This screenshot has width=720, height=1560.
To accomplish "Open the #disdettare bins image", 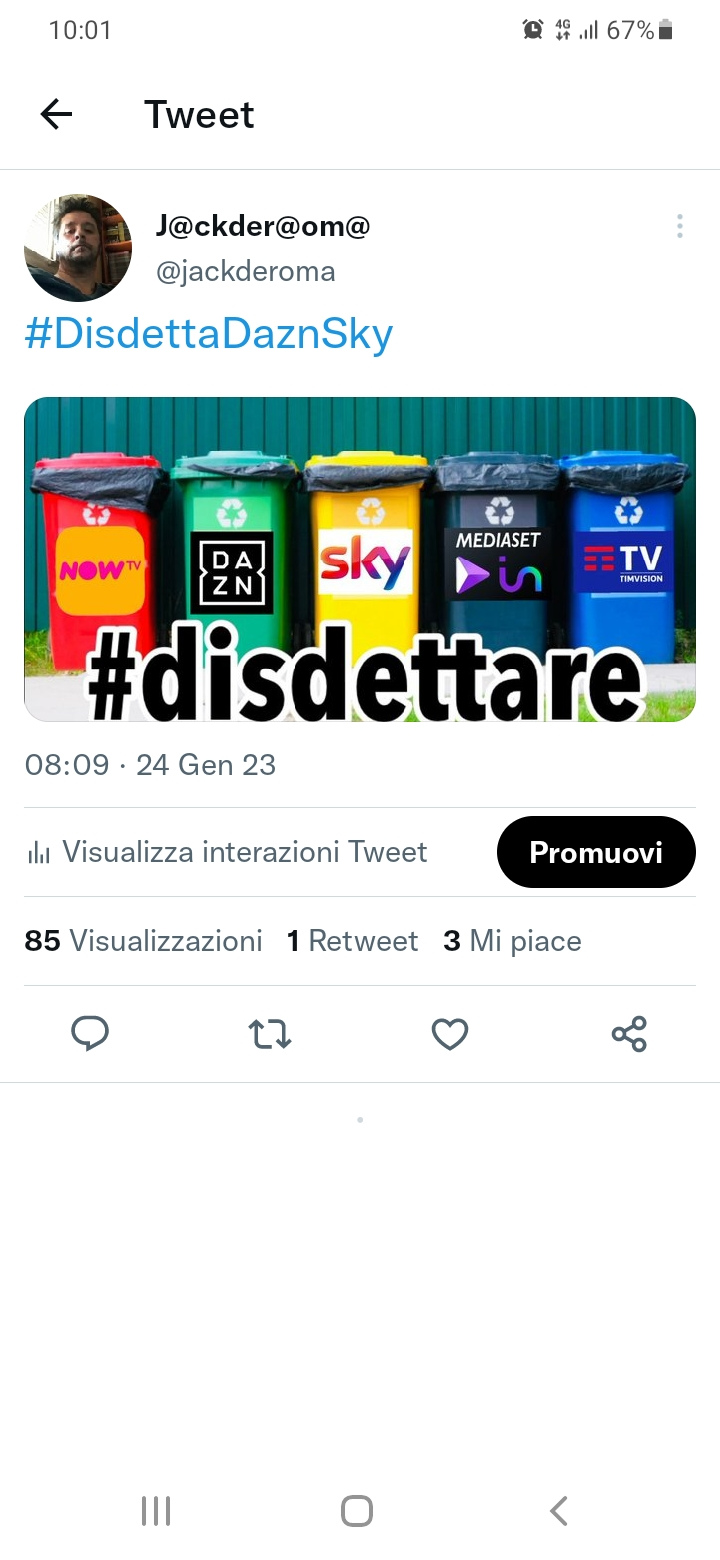I will click(360, 560).
